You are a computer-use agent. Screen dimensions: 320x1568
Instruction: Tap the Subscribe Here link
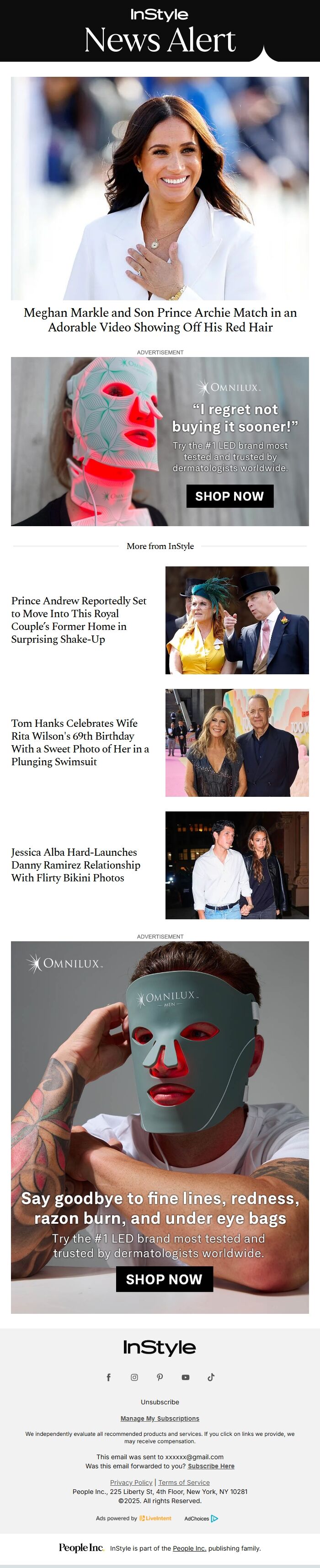click(211, 1466)
